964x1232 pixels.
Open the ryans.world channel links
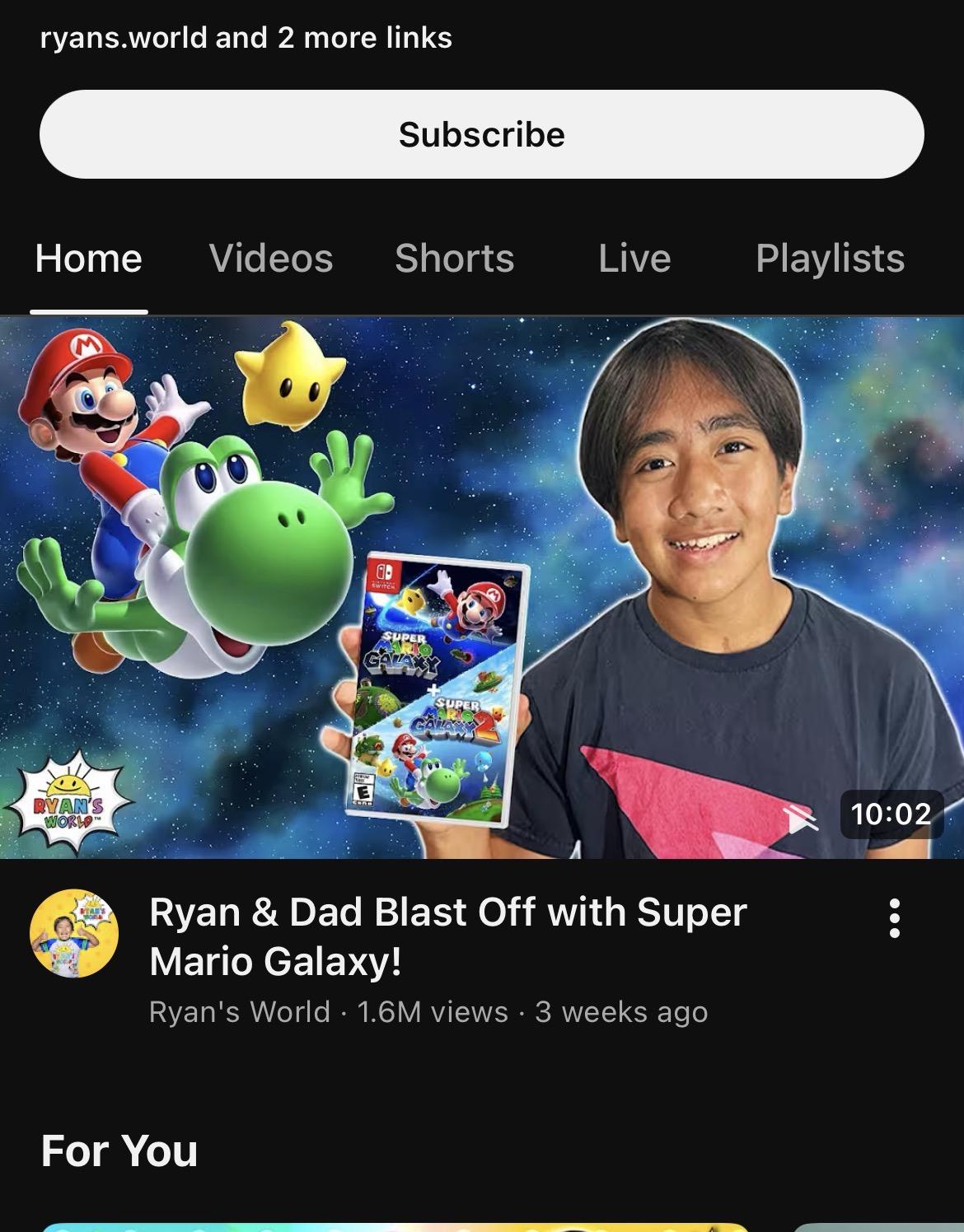point(246,38)
